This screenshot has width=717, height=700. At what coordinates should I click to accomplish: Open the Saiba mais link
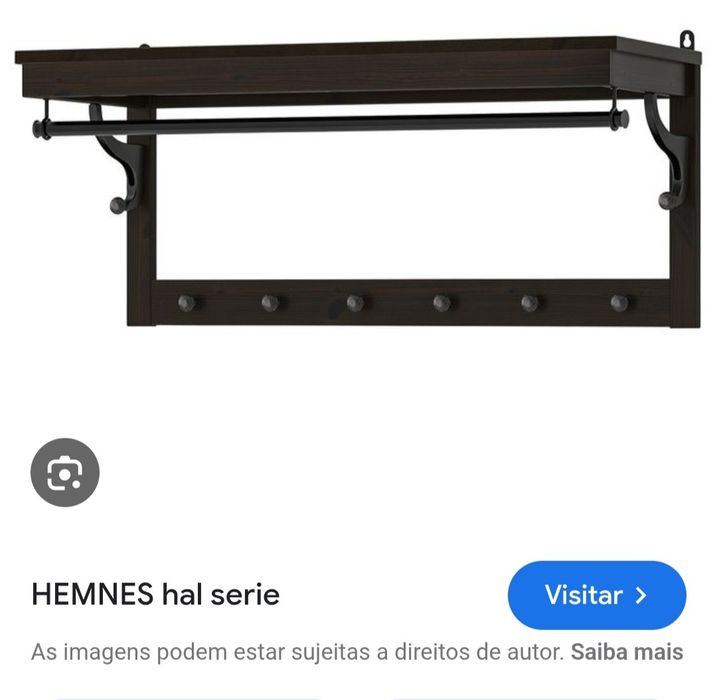pyautogui.click(x=627, y=653)
